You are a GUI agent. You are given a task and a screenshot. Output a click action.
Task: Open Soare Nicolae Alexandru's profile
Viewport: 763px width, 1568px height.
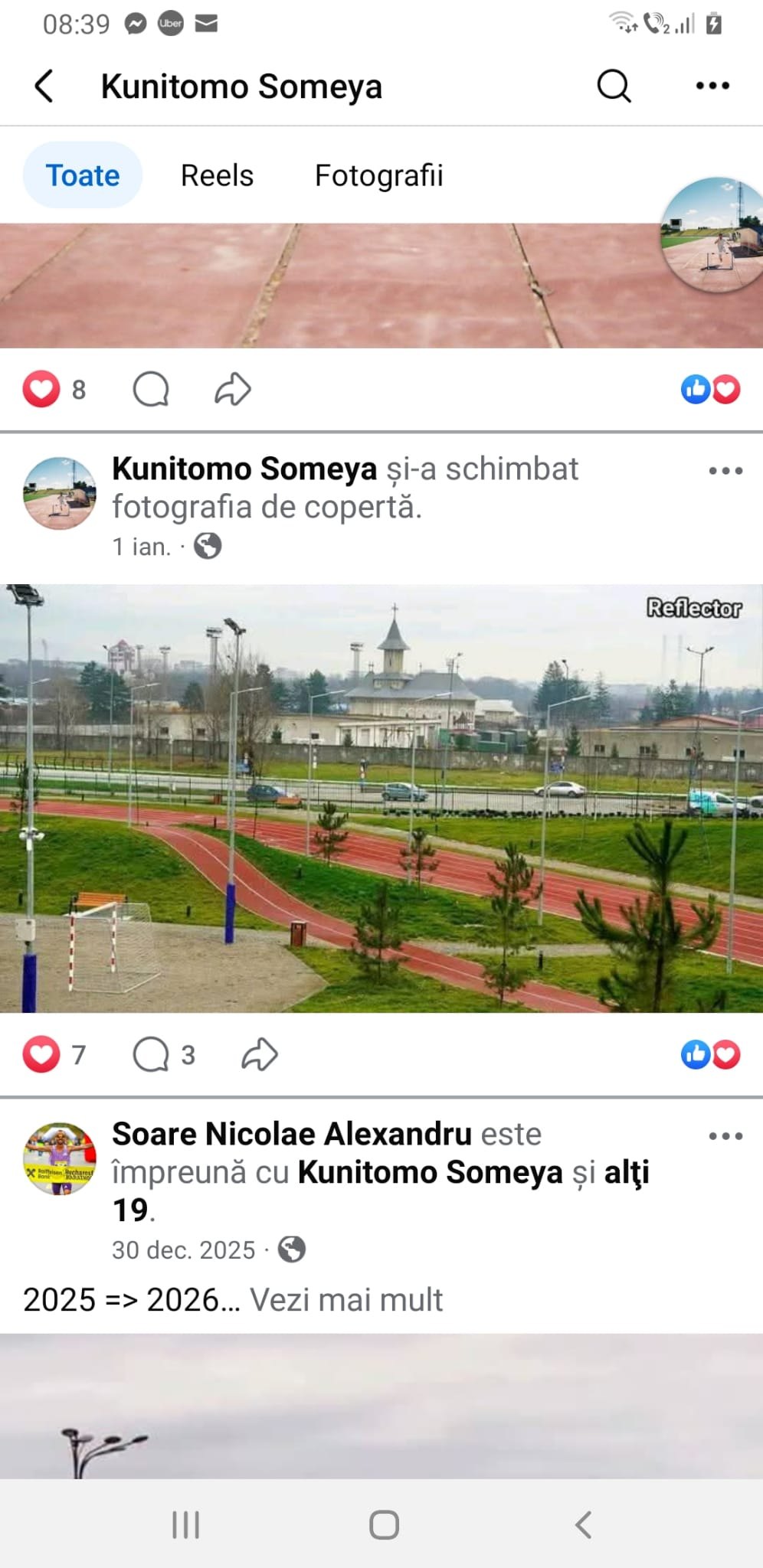[x=291, y=1134]
